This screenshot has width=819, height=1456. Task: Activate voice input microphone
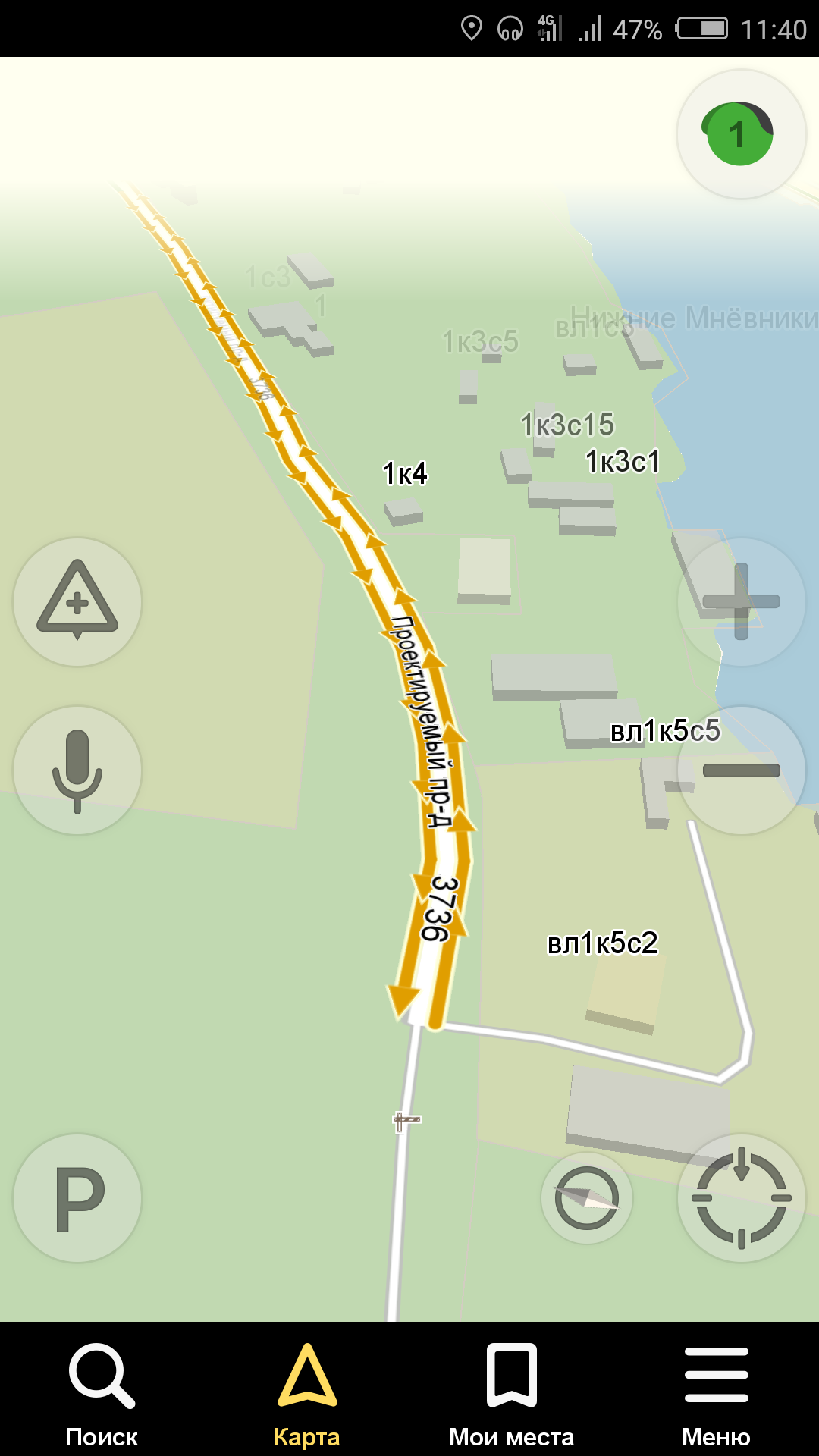(x=77, y=770)
